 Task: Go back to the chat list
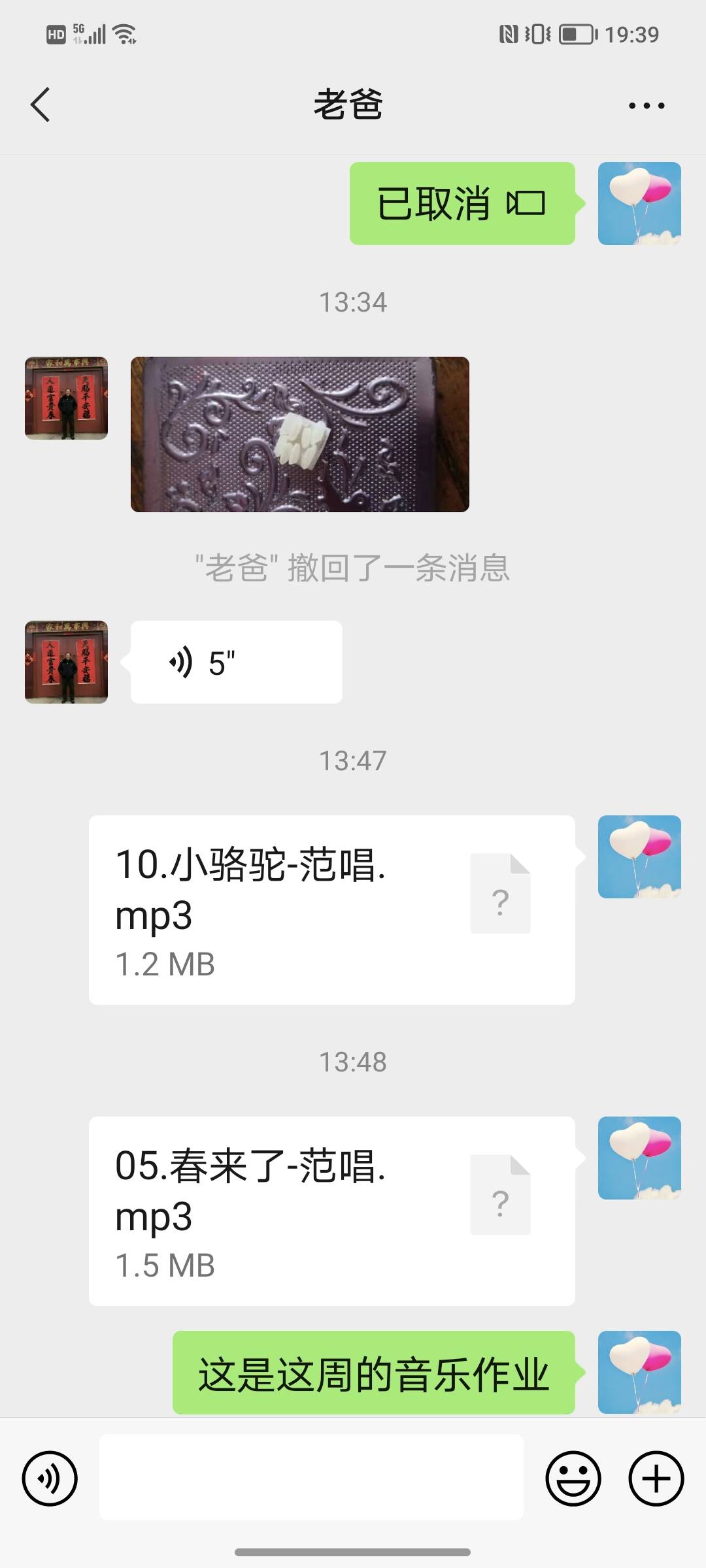pyautogui.click(x=41, y=105)
